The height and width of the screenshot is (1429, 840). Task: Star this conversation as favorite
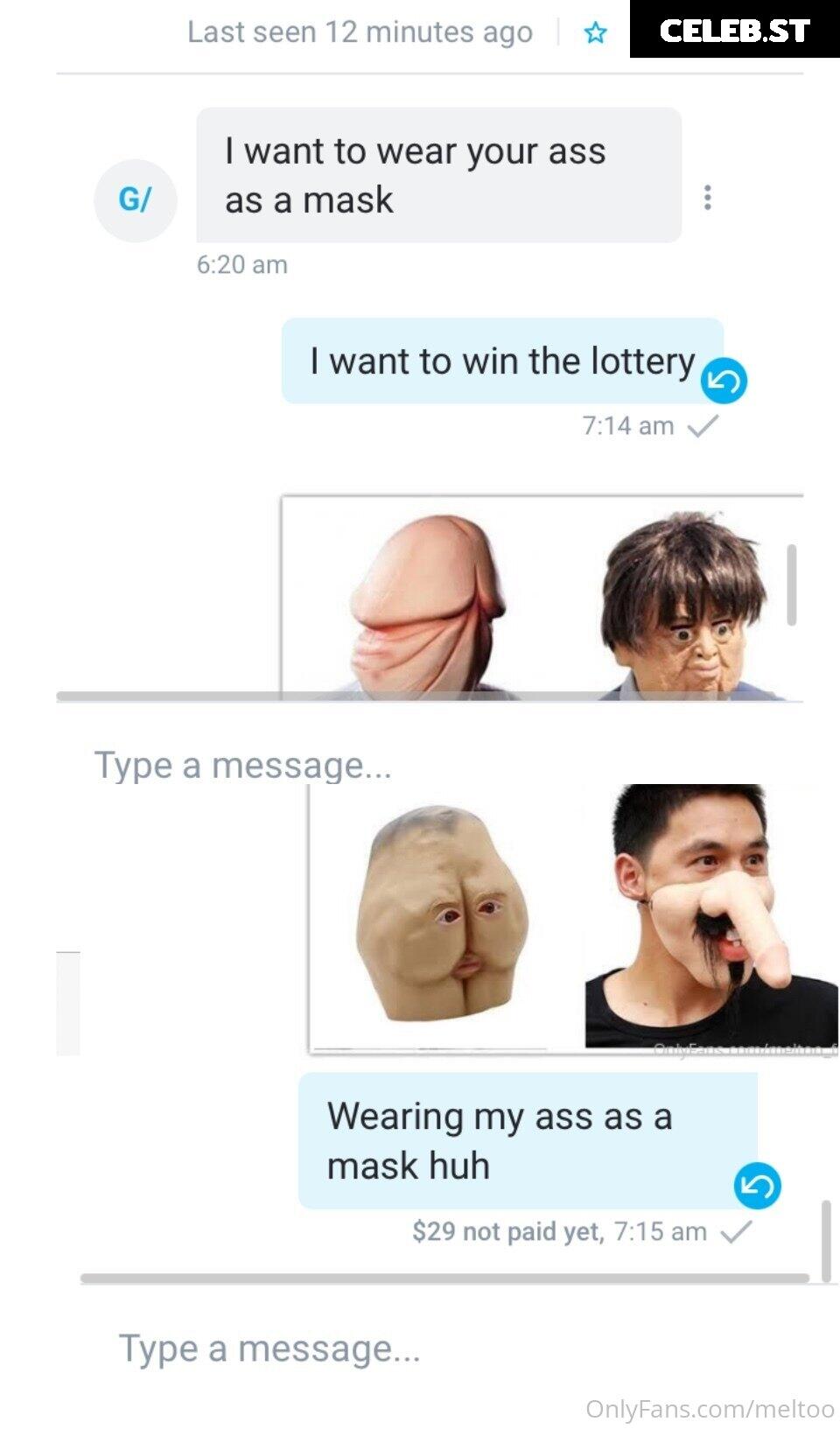point(595,33)
